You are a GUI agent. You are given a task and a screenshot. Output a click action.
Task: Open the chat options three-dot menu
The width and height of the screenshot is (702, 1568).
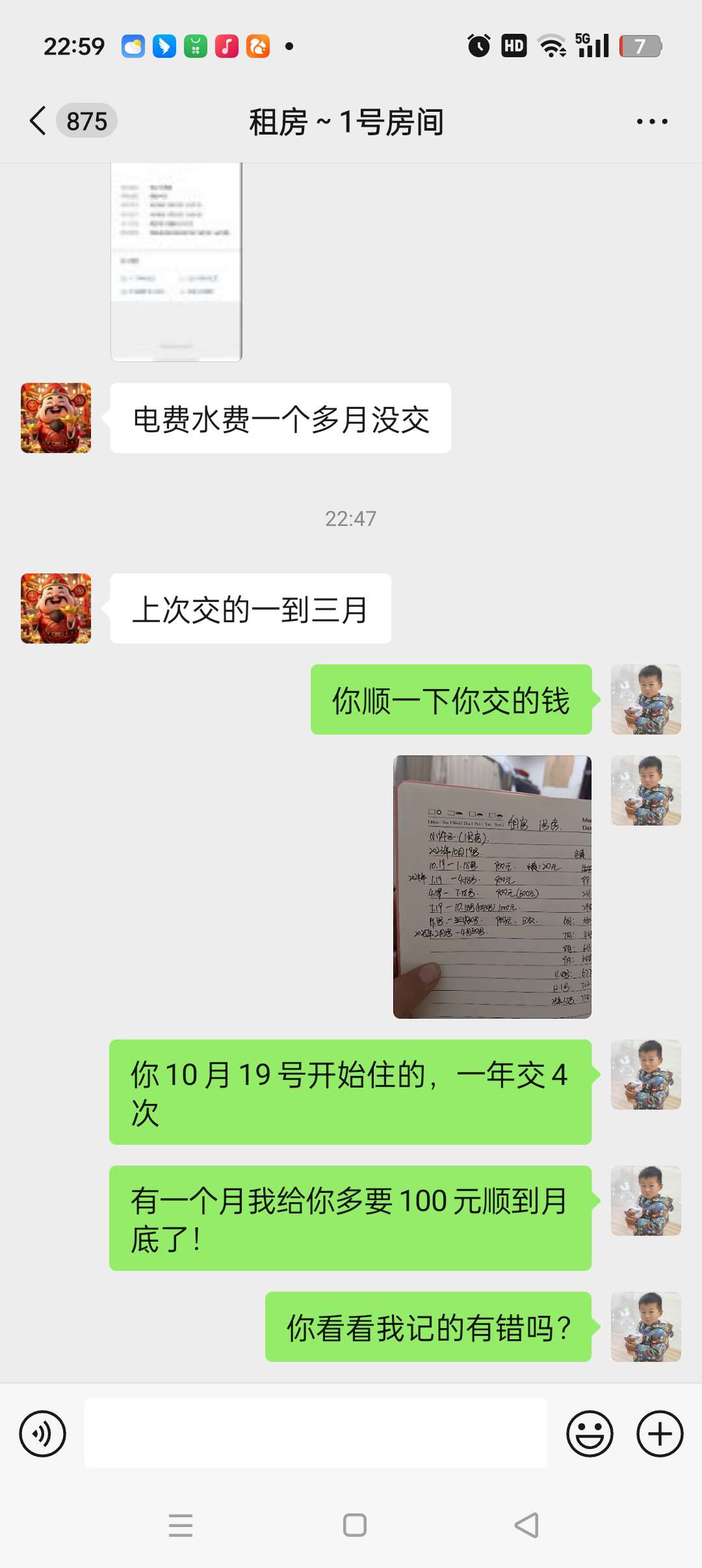click(x=652, y=122)
